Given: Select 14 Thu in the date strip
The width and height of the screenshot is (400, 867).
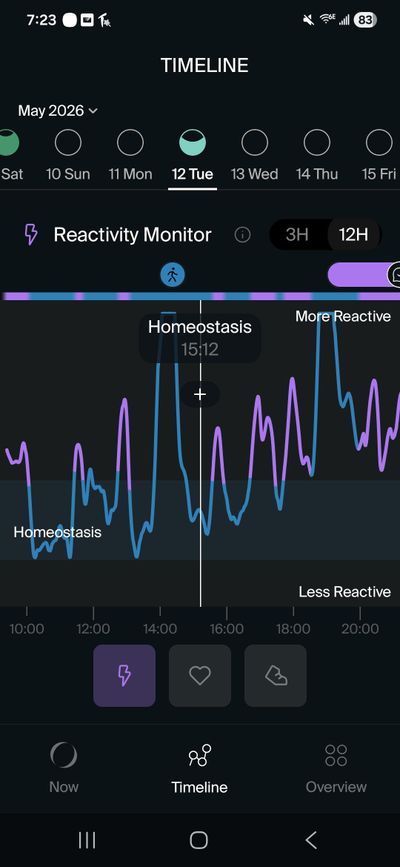Looking at the screenshot, I should click(x=317, y=156).
